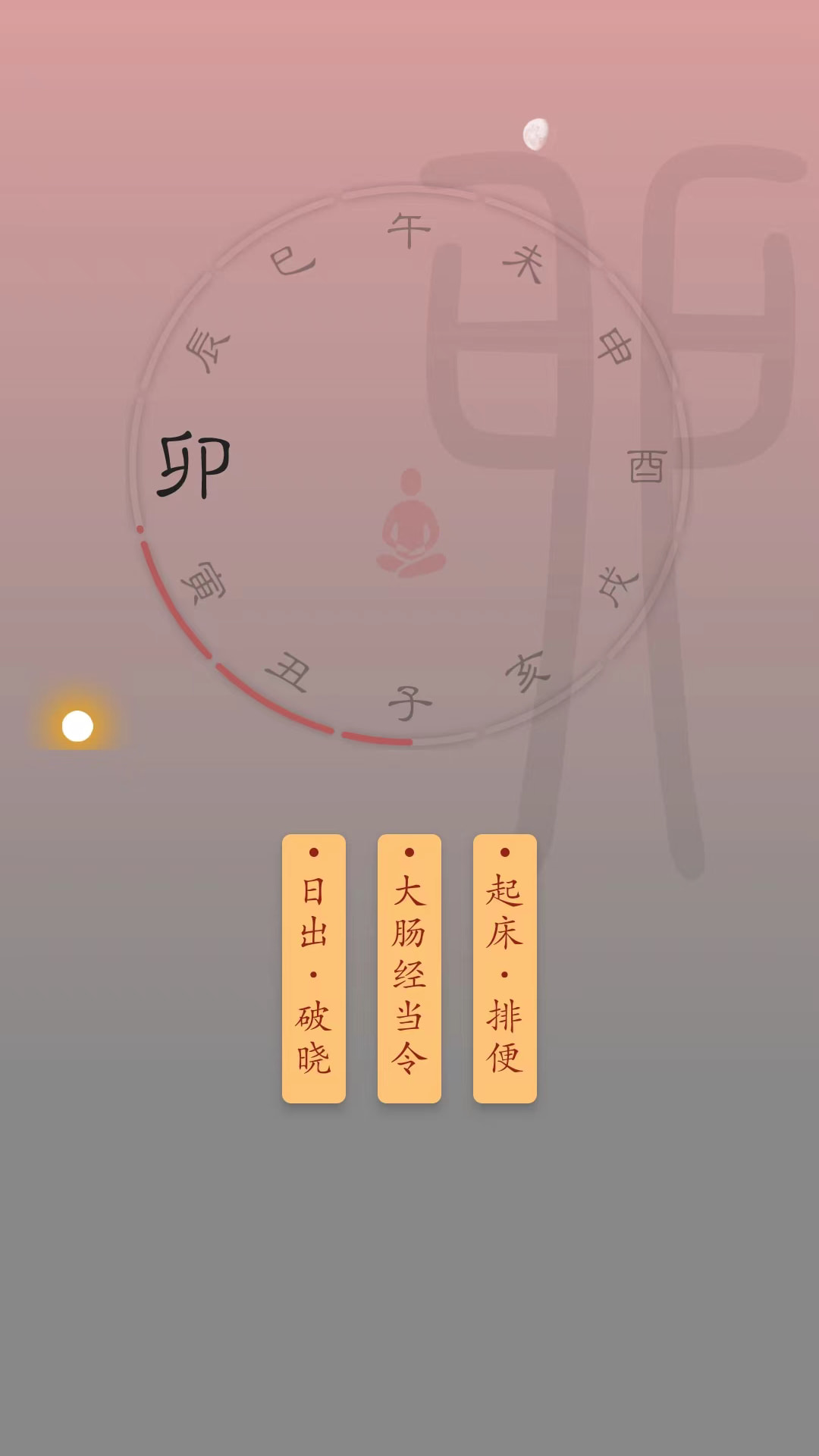819x1456 pixels.
Task: Select the 戌 hour on the dial
Action: pyautogui.click(x=617, y=586)
